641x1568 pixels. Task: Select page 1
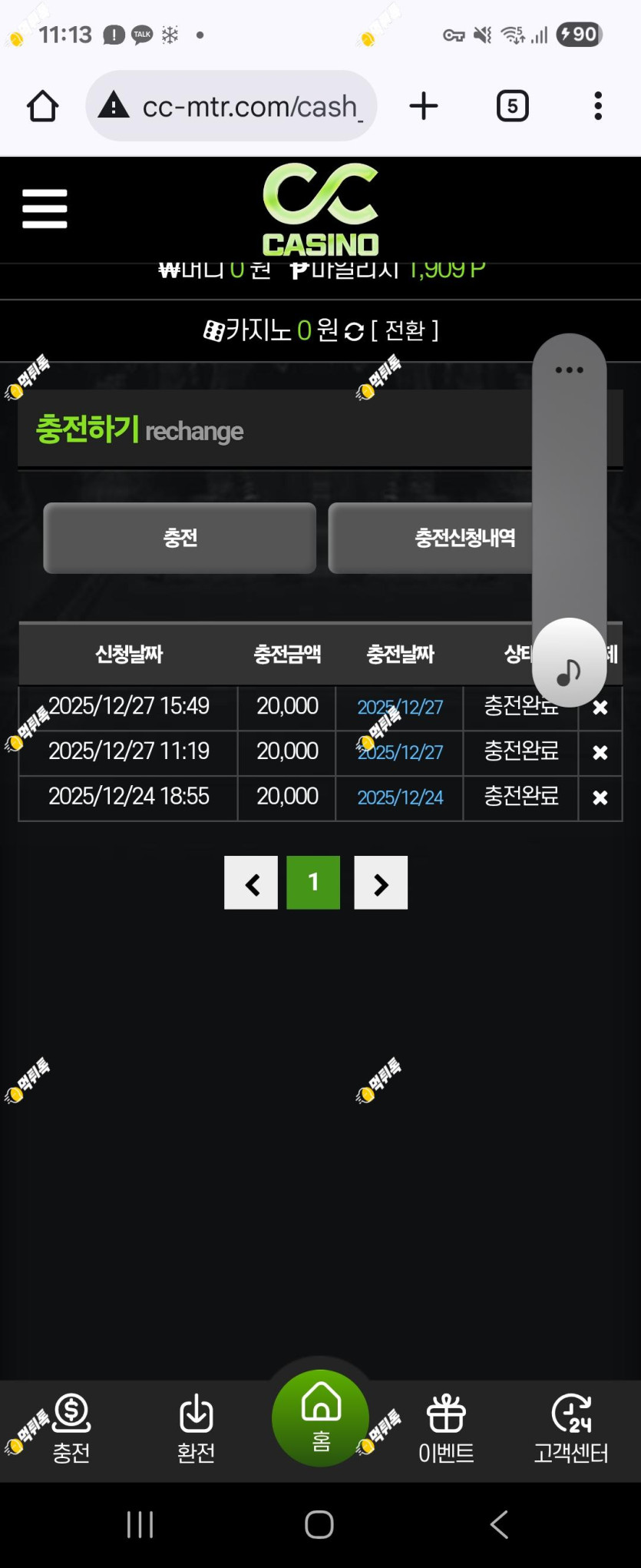tap(313, 883)
